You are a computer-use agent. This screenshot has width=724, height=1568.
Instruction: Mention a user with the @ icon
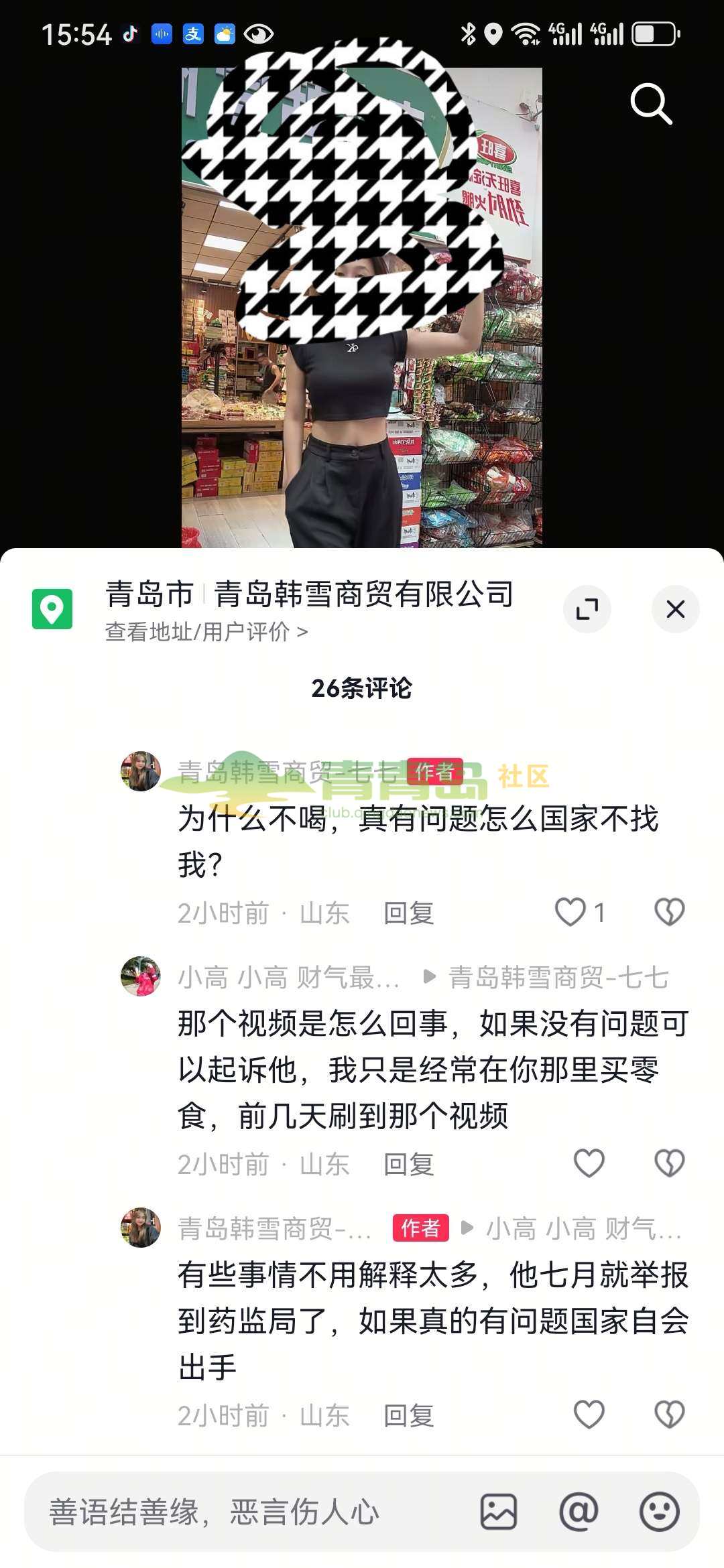(579, 1512)
